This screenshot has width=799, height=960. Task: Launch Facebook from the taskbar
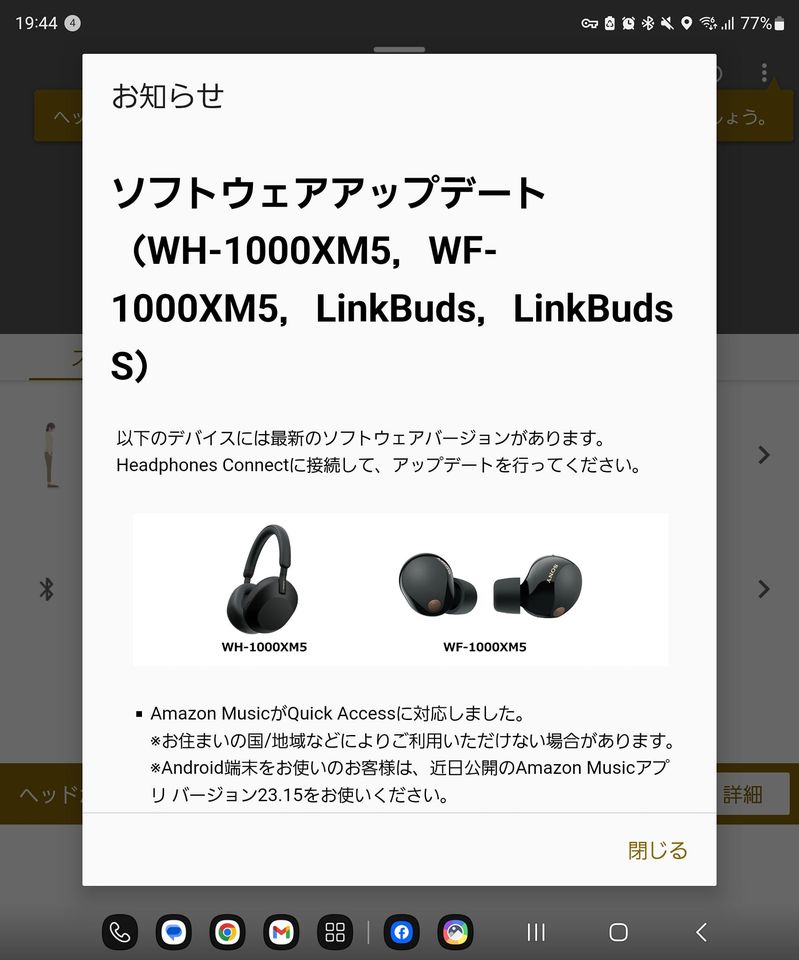coord(401,932)
